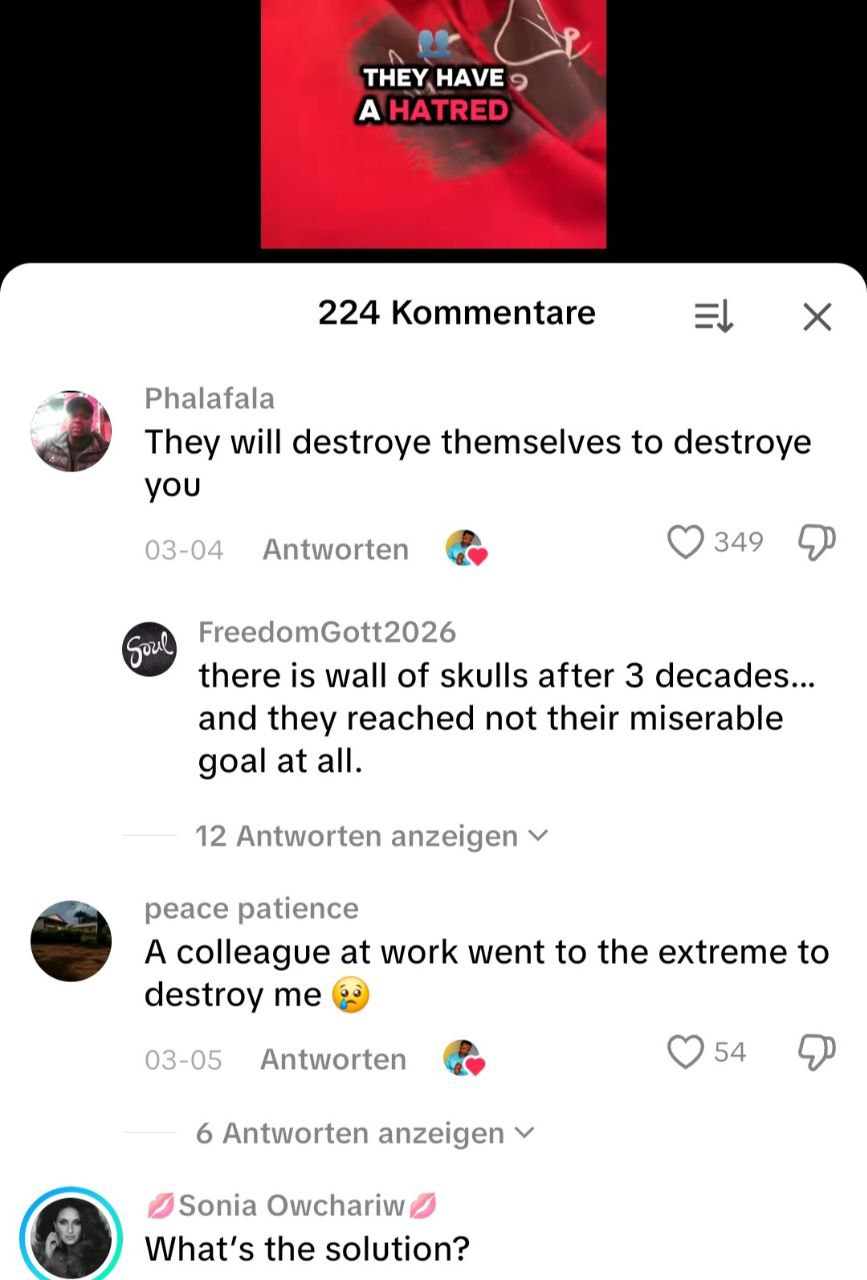Viewport: 867px width, 1280px height.
Task: Like Phalafala's comment
Action: click(686, 543)
